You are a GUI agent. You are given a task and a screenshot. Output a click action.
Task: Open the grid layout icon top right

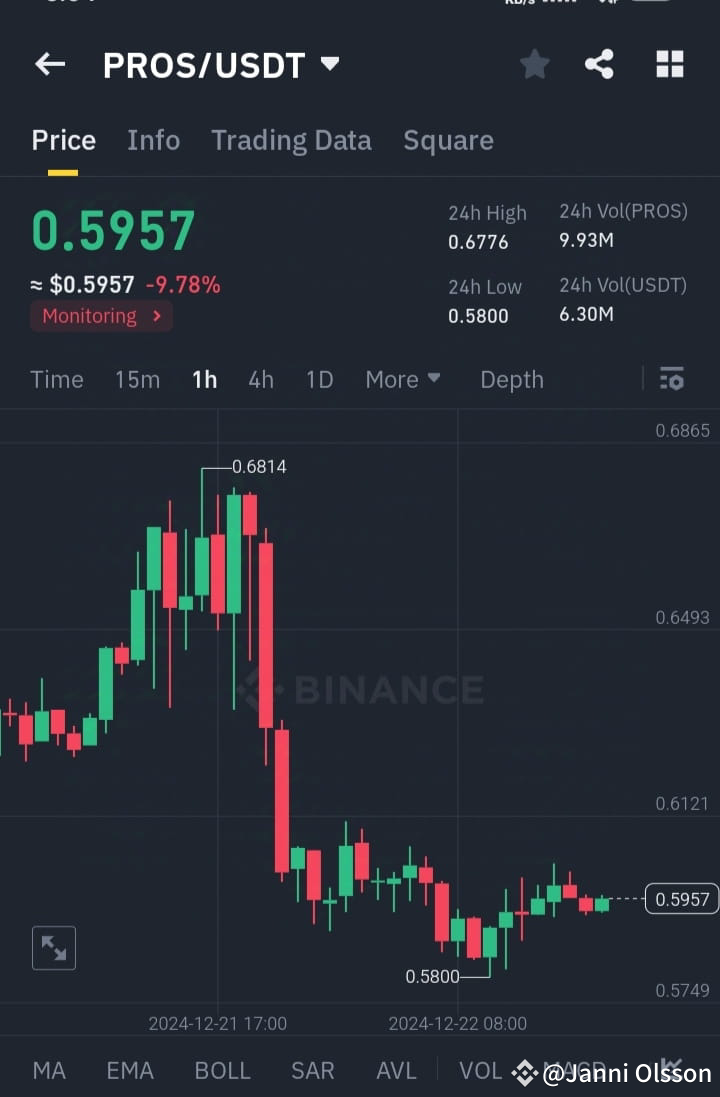pos(669,63)
